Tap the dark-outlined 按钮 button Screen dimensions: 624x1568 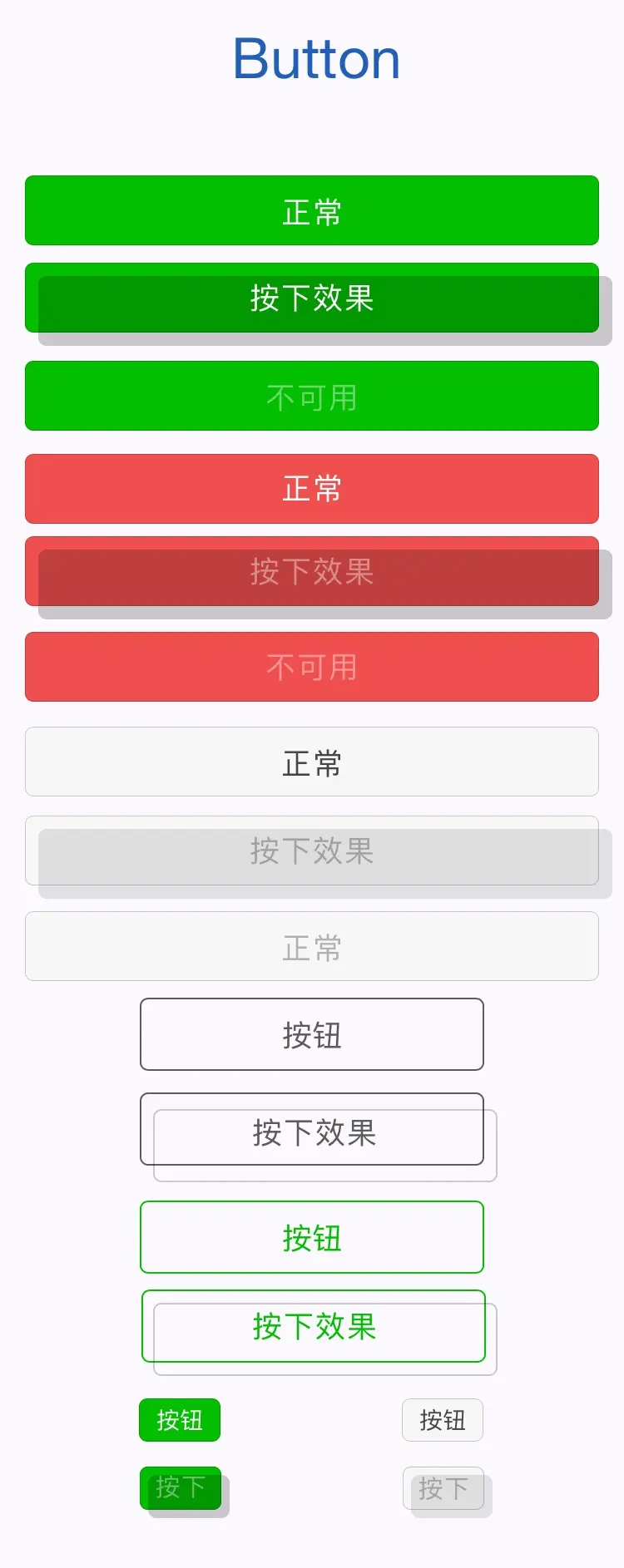point(312,1034)
